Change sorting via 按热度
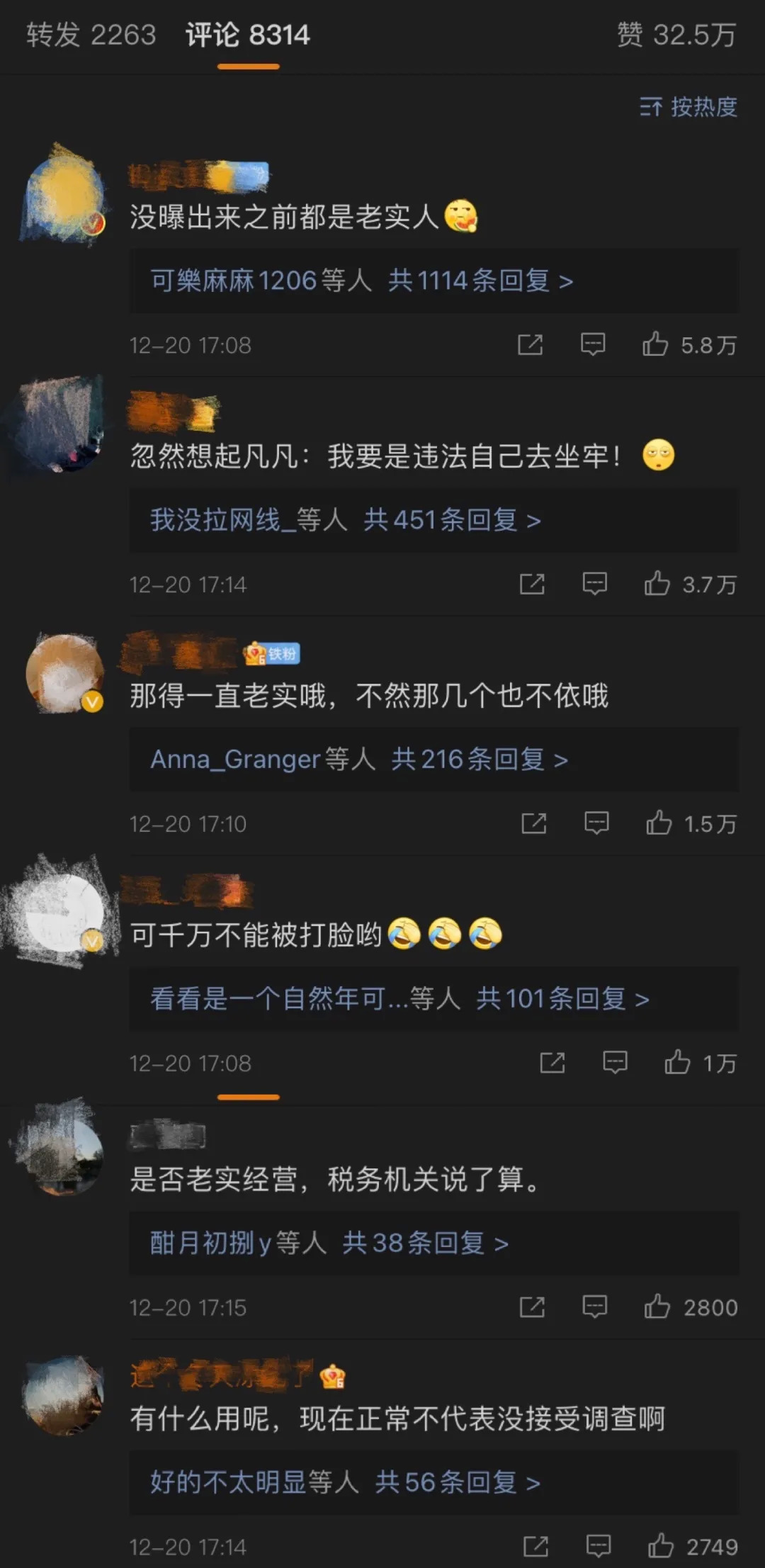765x1568 pixels. tap(688, 107)
